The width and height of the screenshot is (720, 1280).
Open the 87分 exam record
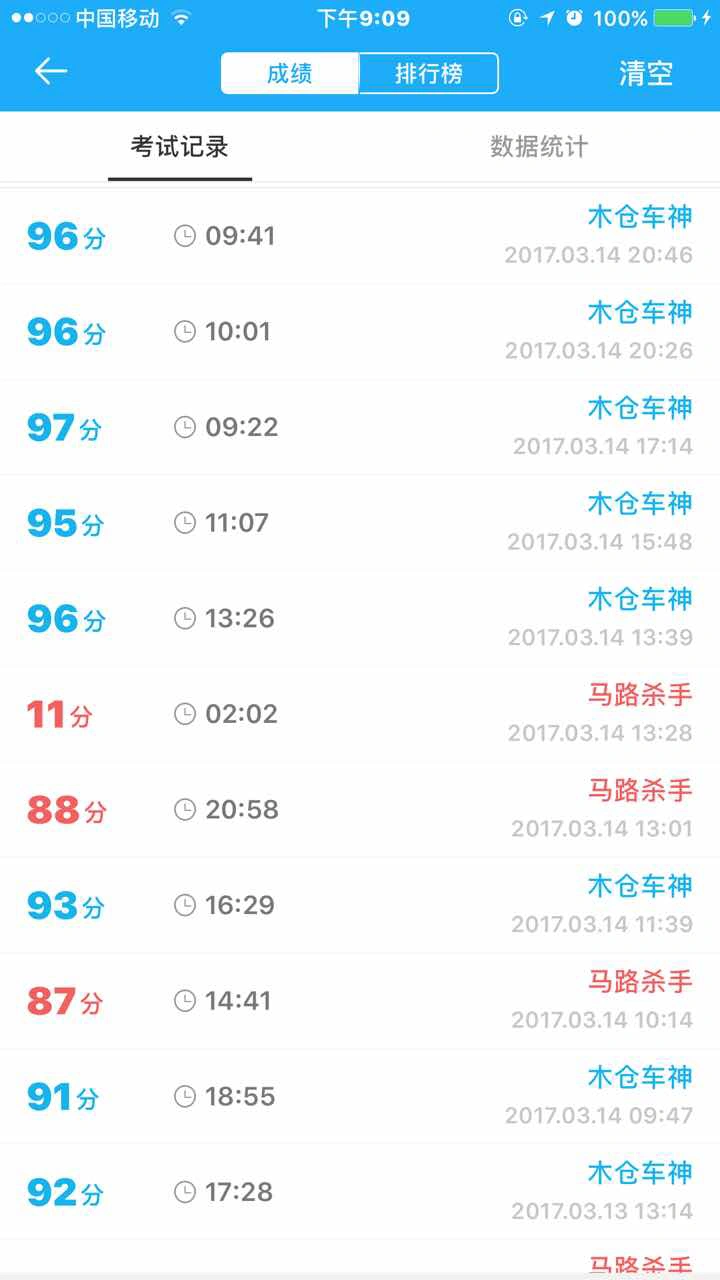click(x=360, y=1001)
